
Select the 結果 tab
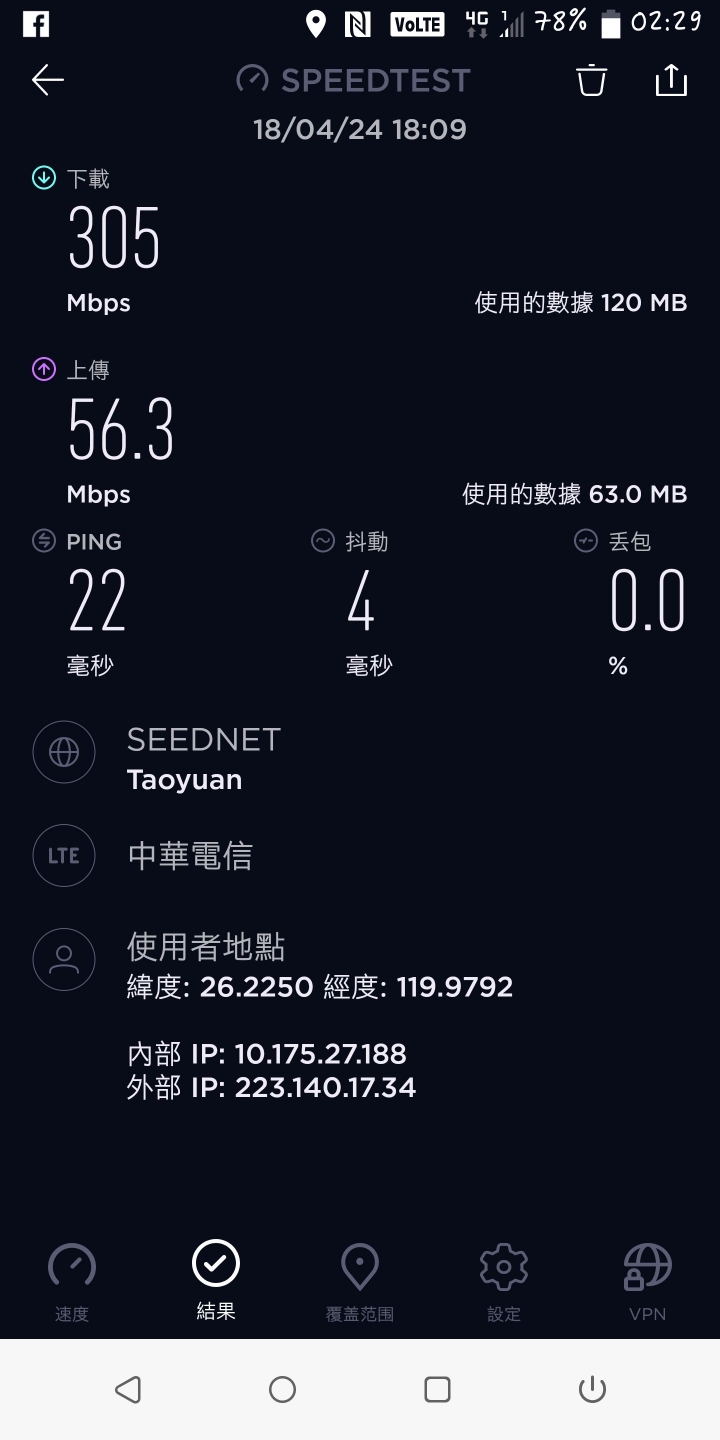(x=216, y=1281)
